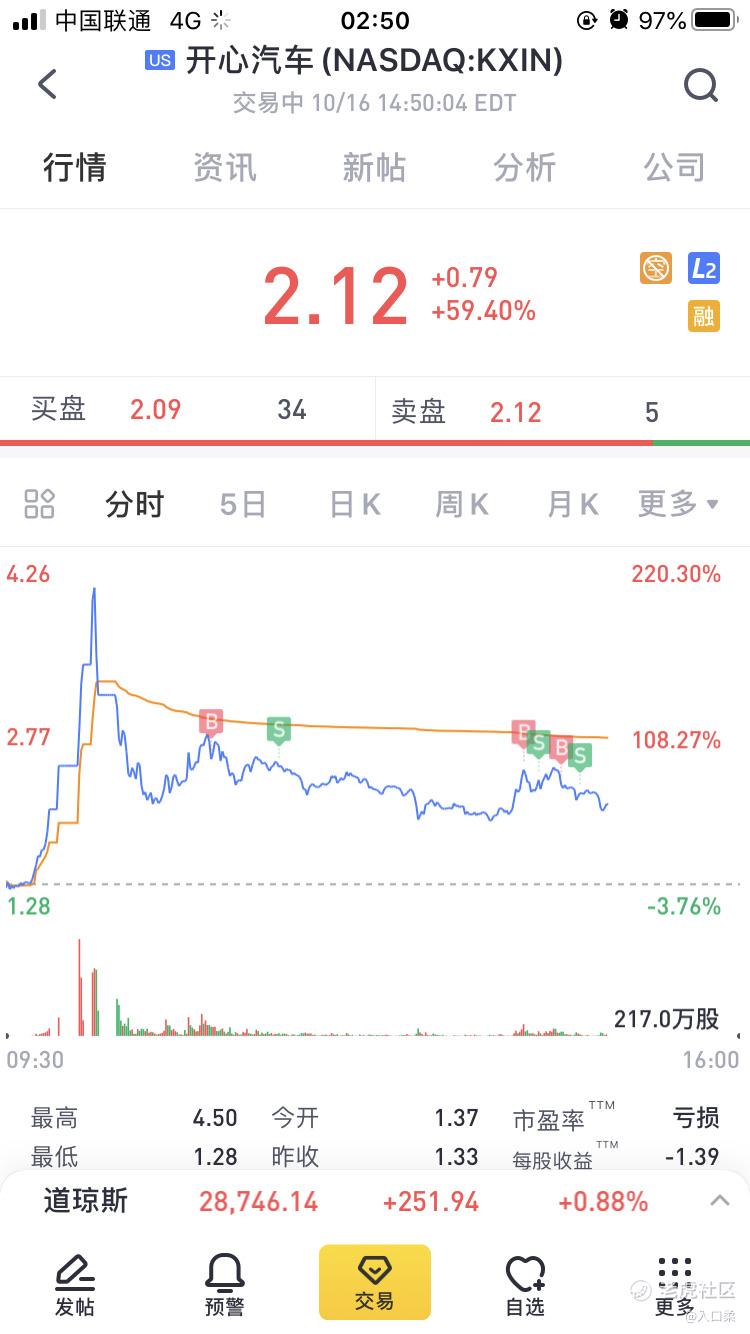This screenshot has height=1334, width=750.
Task: Select the 日K chart
Action: coord(355,505)
